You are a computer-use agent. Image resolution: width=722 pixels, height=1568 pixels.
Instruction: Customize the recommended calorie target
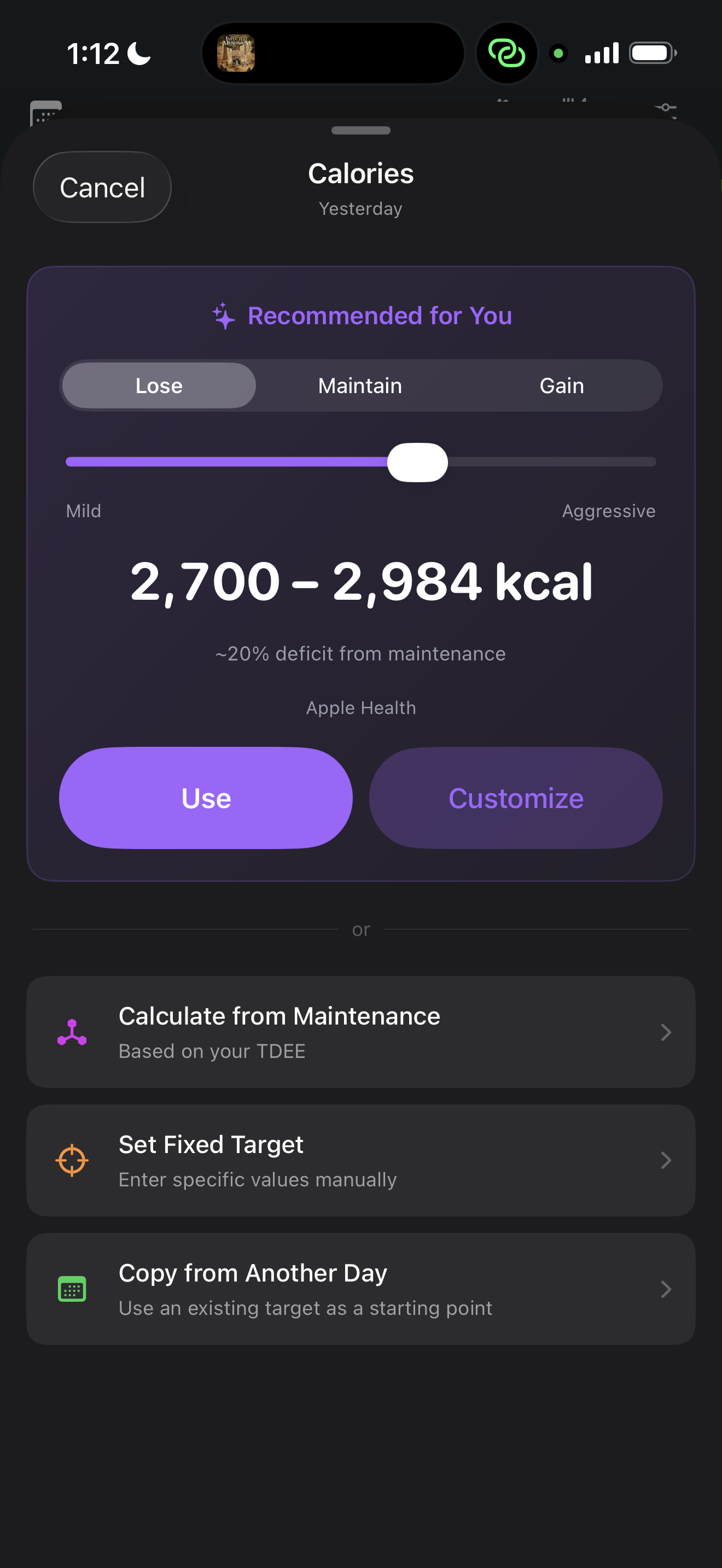coord(516,798)
